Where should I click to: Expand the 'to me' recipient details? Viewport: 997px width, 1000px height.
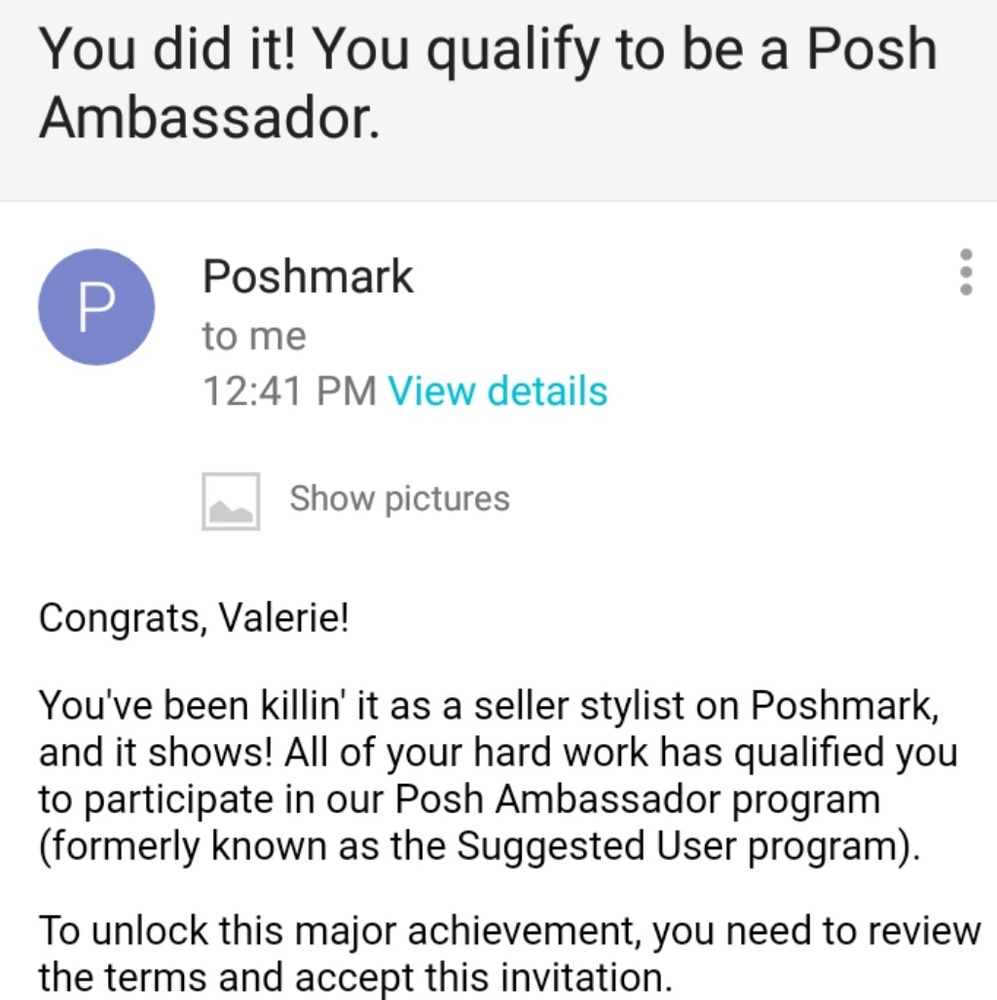point(253,336)
